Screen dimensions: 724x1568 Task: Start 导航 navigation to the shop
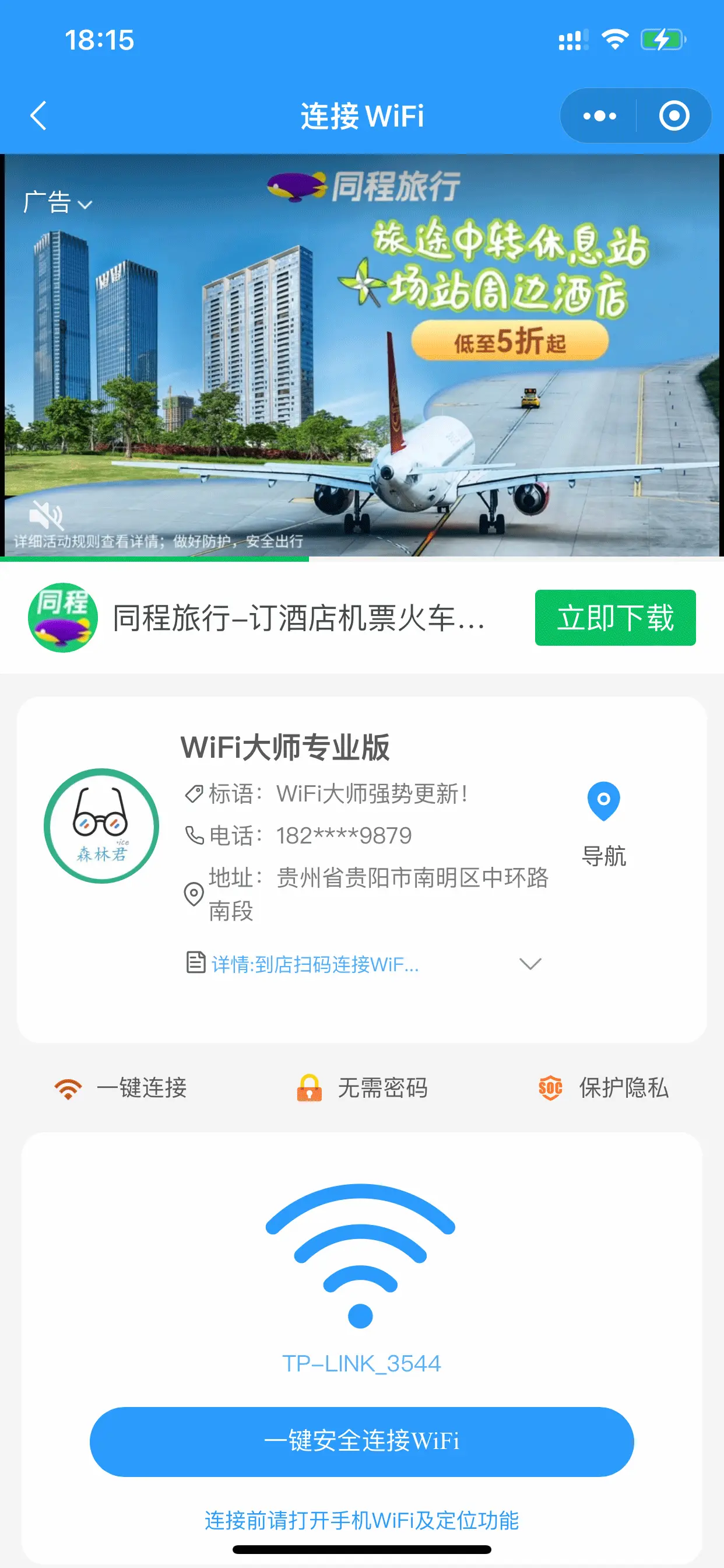603,823
